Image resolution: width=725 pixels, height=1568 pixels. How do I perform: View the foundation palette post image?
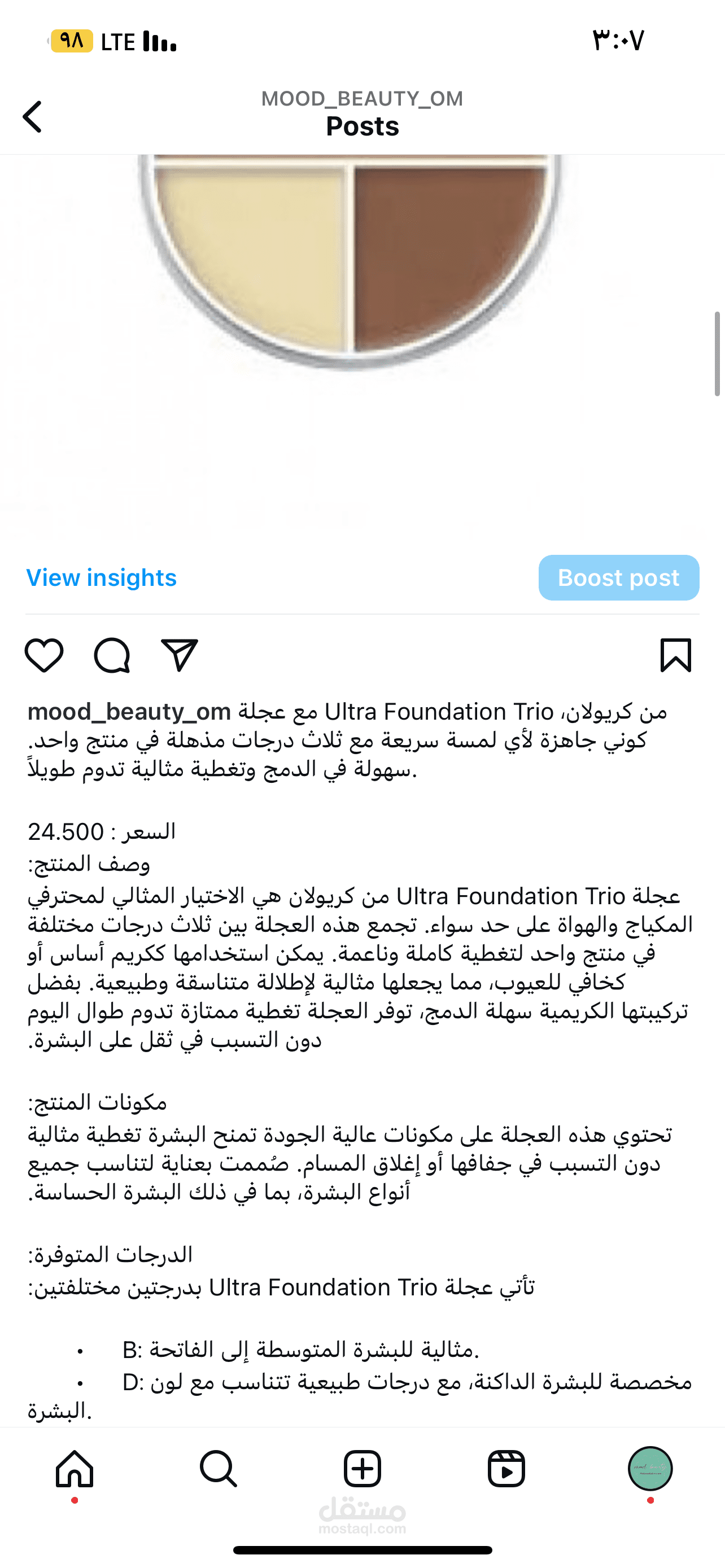click(x=362, y=347)
